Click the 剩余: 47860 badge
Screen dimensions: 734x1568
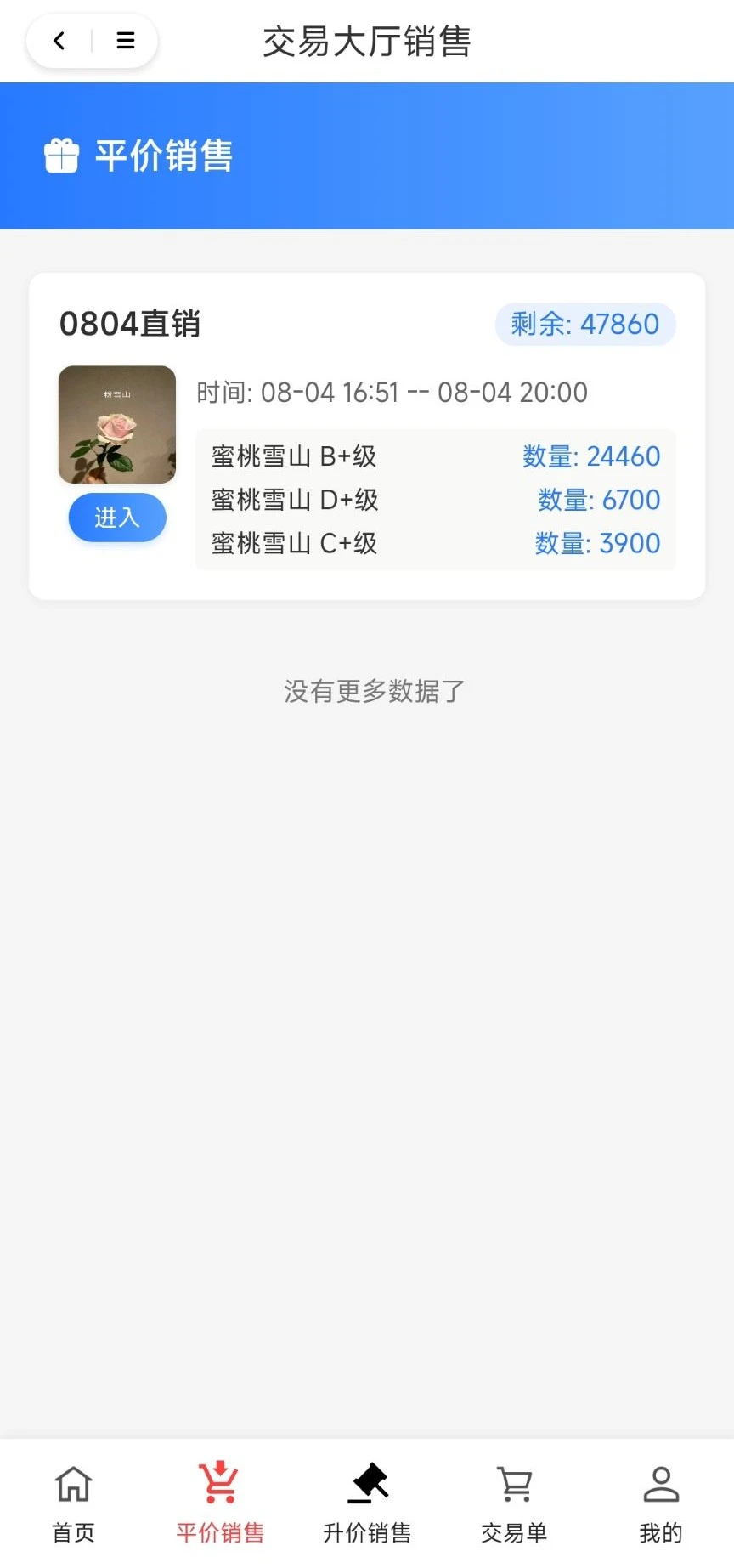pyautogui.click(x=584, y=324)
